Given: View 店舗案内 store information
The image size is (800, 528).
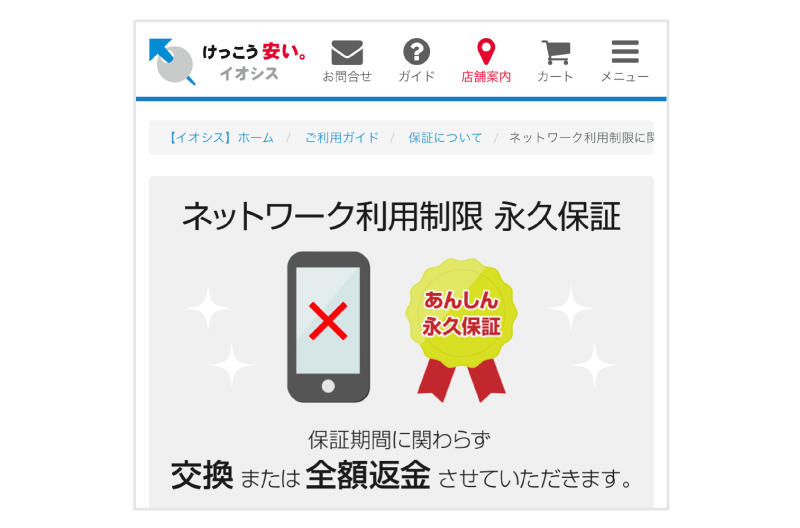Looking at the screenshot, I should (486, 60).
